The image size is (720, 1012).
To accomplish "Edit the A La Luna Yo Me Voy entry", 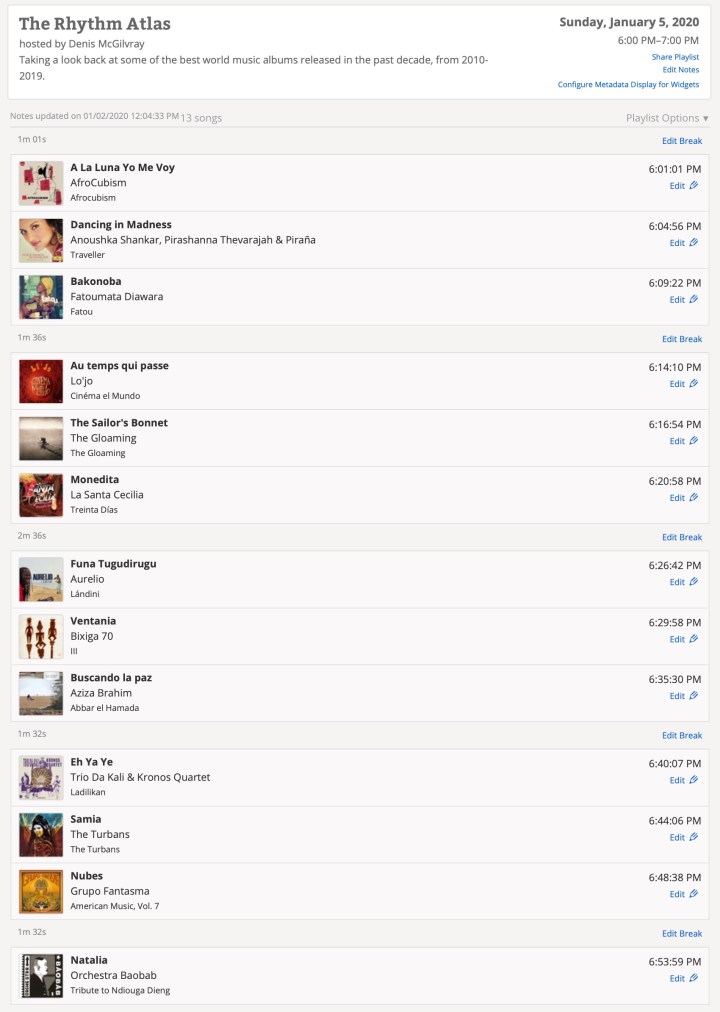I will tap(683, 185).
